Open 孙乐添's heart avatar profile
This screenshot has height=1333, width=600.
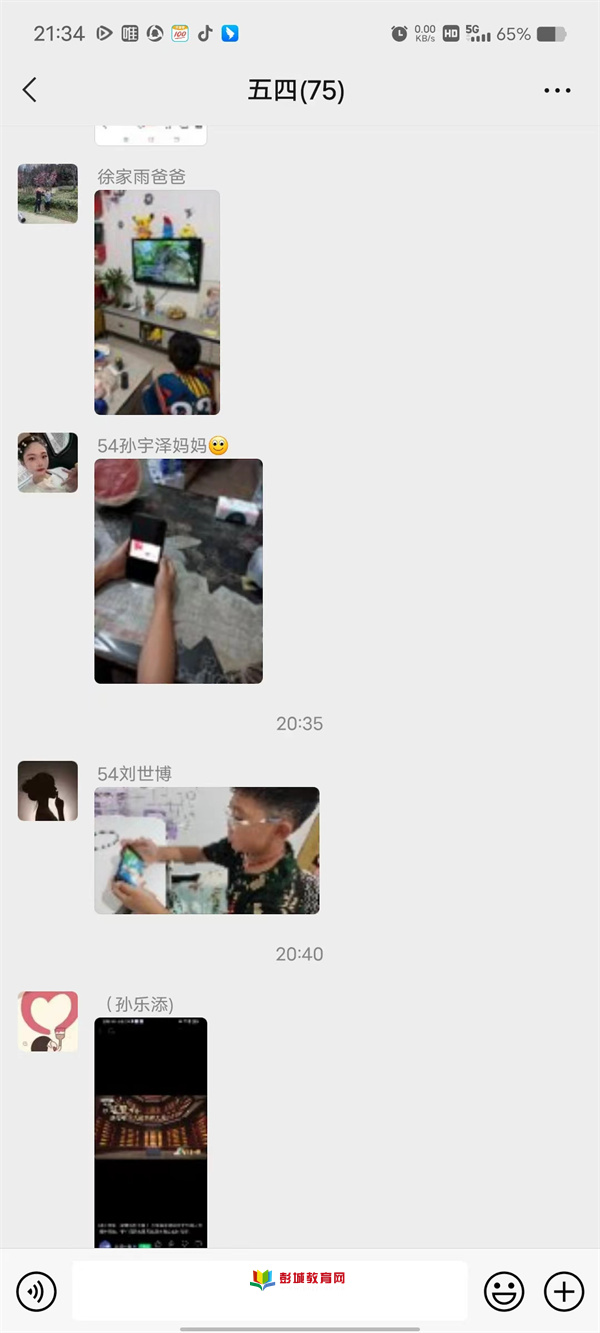[x=48, y=1022]
